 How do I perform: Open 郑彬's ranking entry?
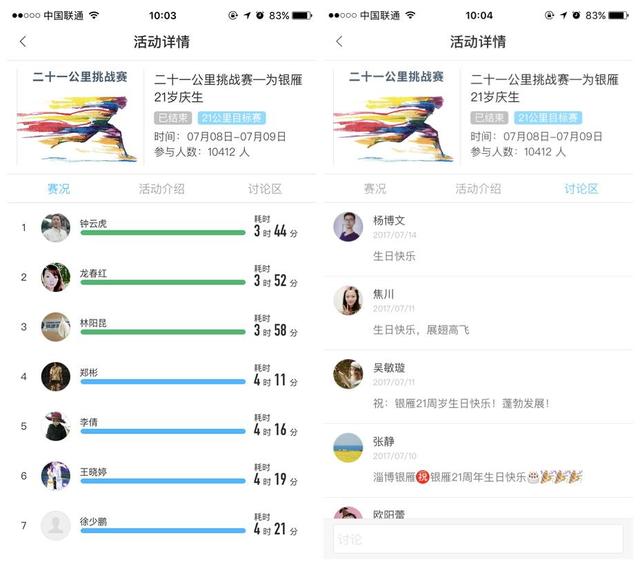tap(160, 377)
